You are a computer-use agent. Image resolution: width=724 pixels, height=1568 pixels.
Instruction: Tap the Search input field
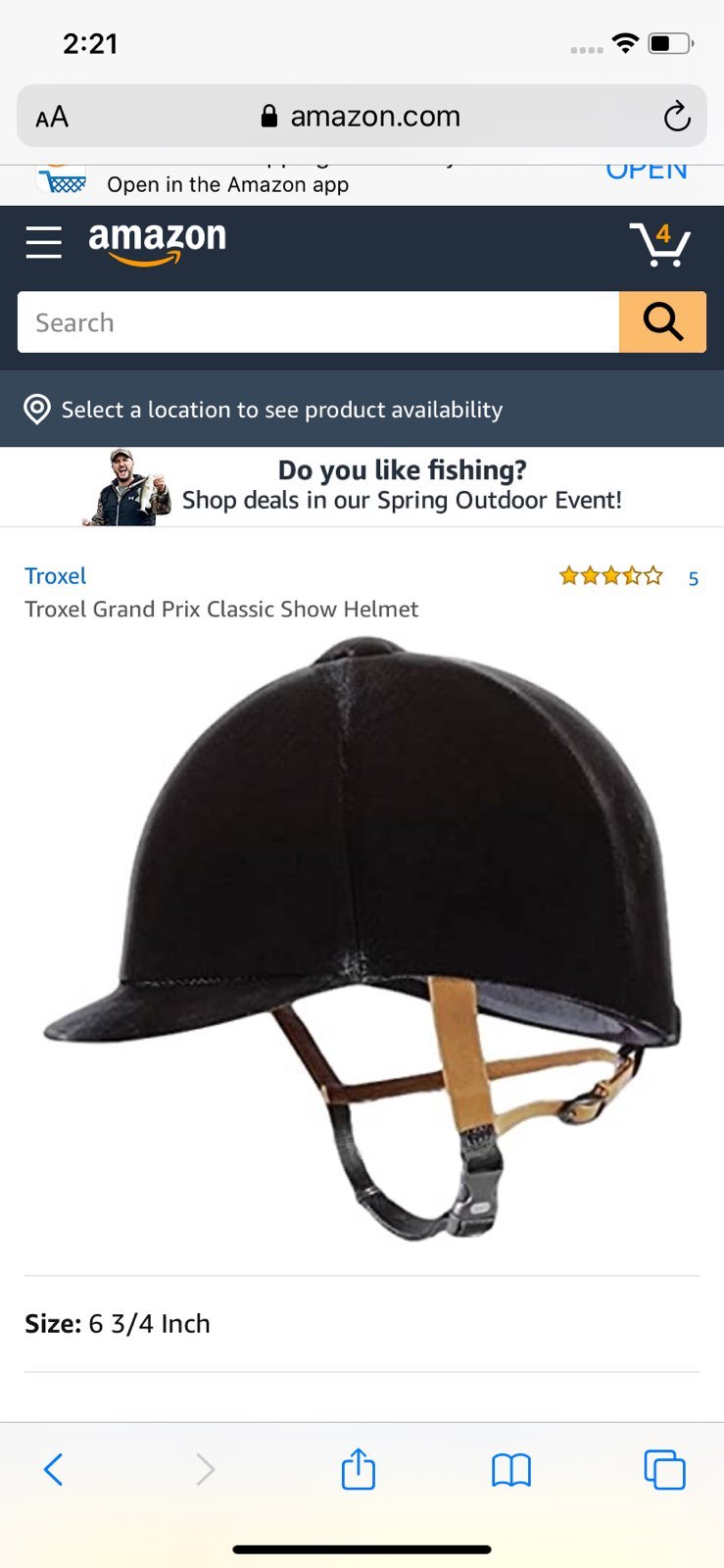(x=318, y=322)
